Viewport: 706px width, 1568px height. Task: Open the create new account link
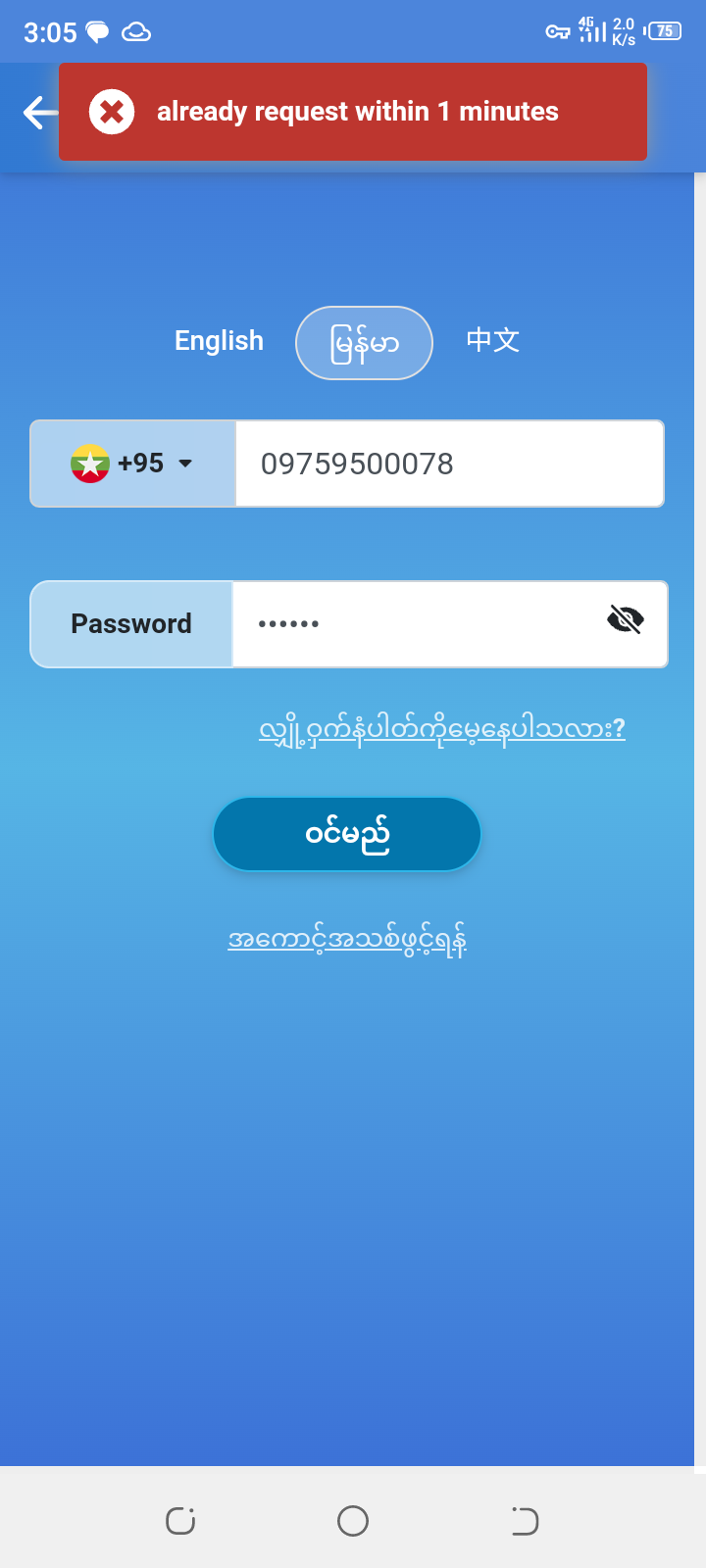347,940
